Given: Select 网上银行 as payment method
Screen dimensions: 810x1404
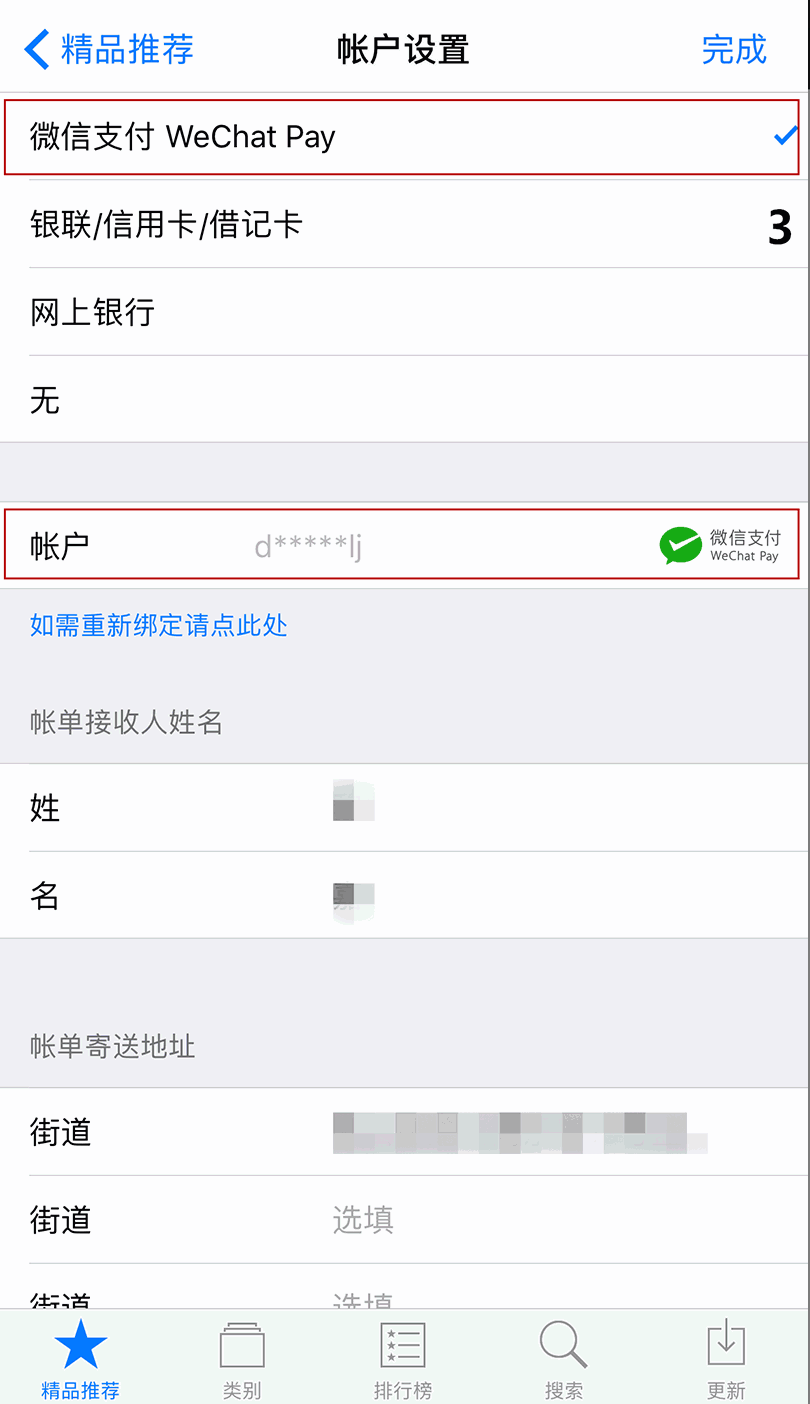Looking at the screenshot, I should tap(400, 312).
